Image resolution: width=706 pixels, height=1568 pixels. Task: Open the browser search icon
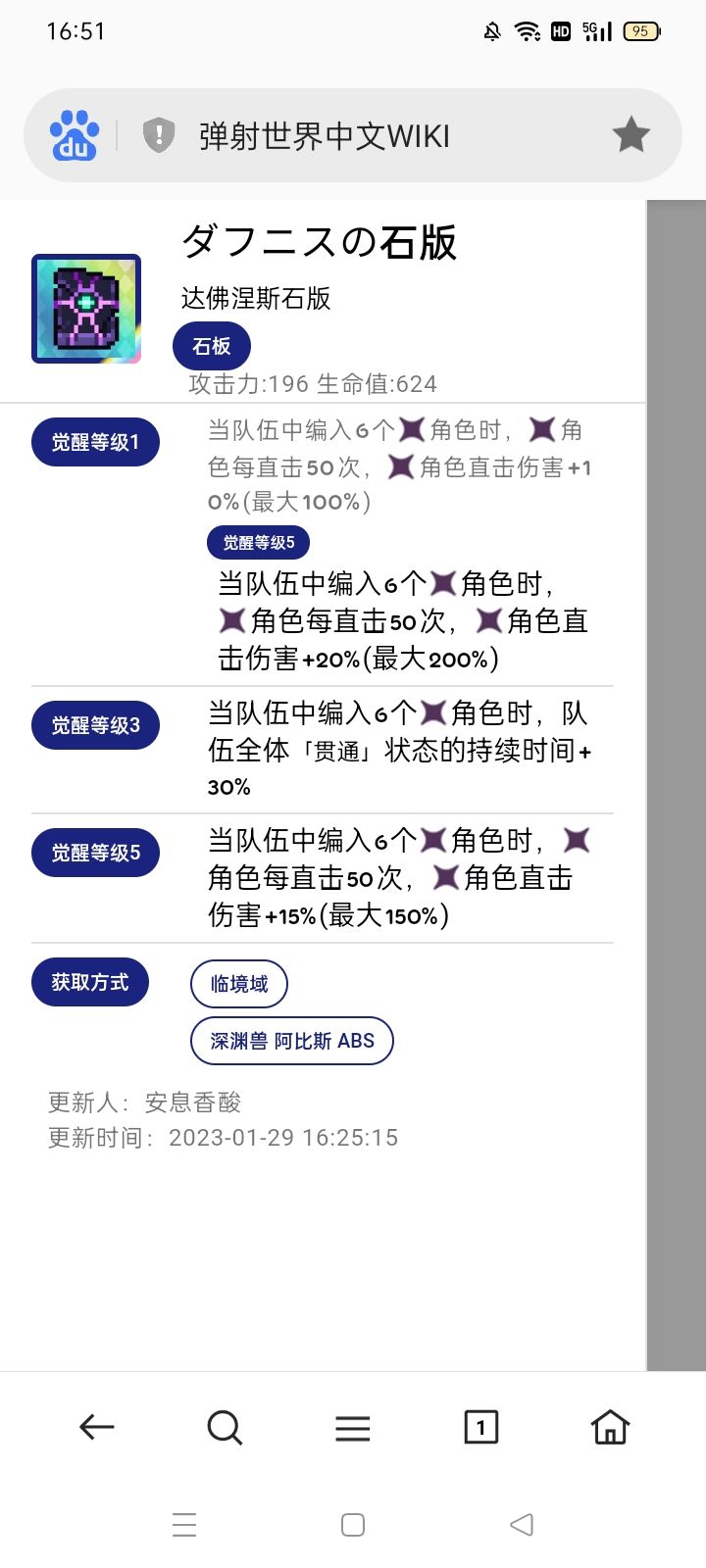click(x=225, y=1428)
